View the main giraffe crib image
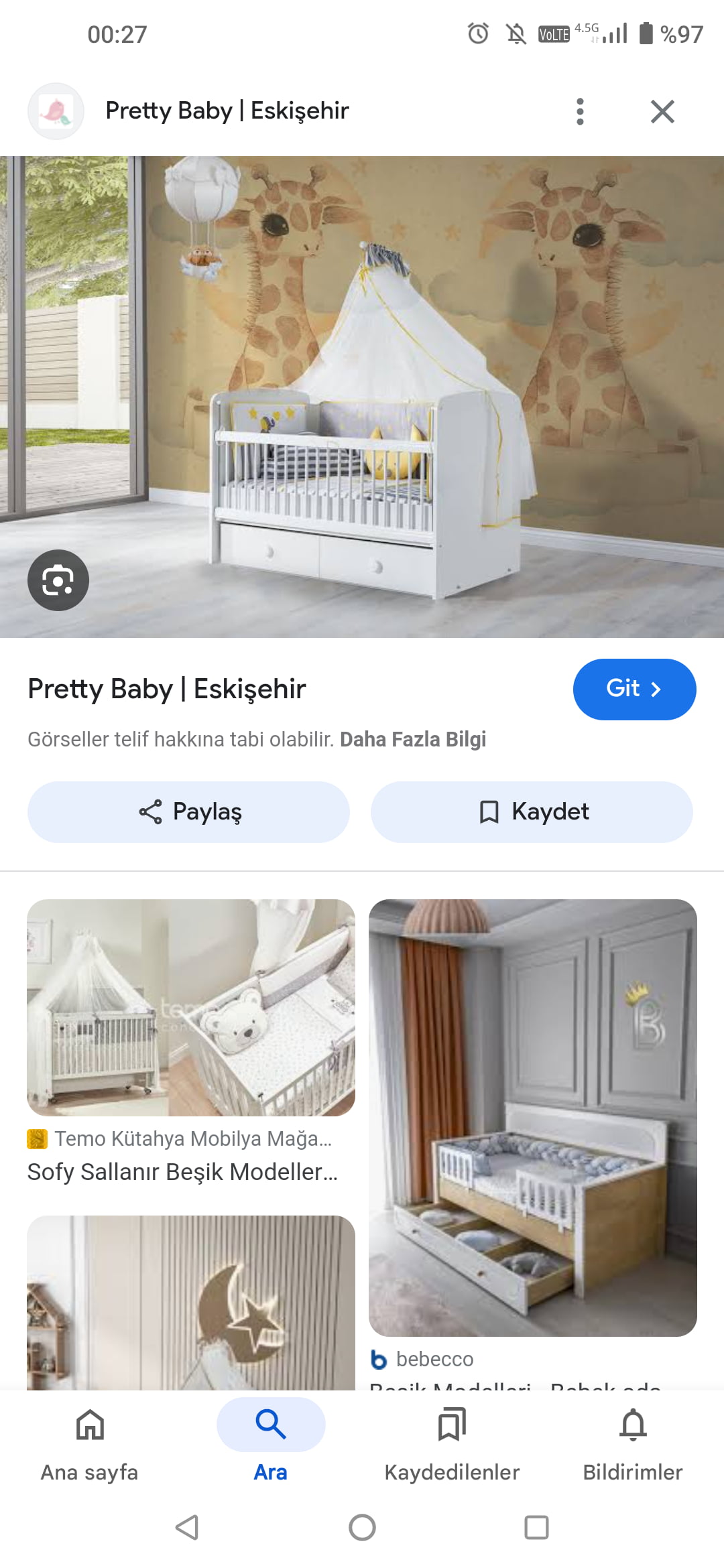 [x=362, y=397]
